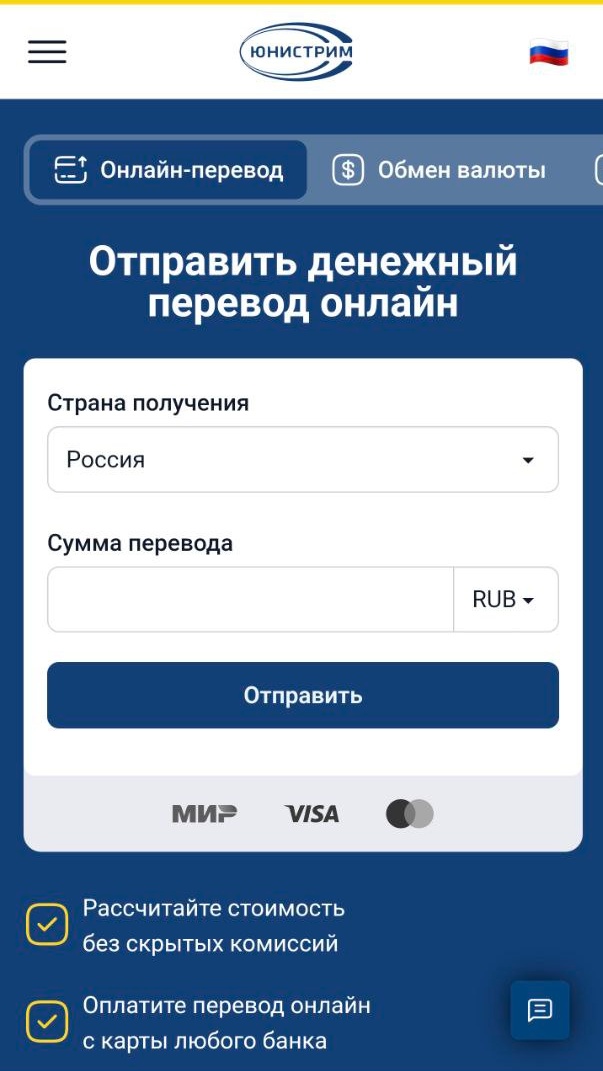Change language via the Russian flag
This screenshot has width=603, height=1071.
tap(549, 53)
